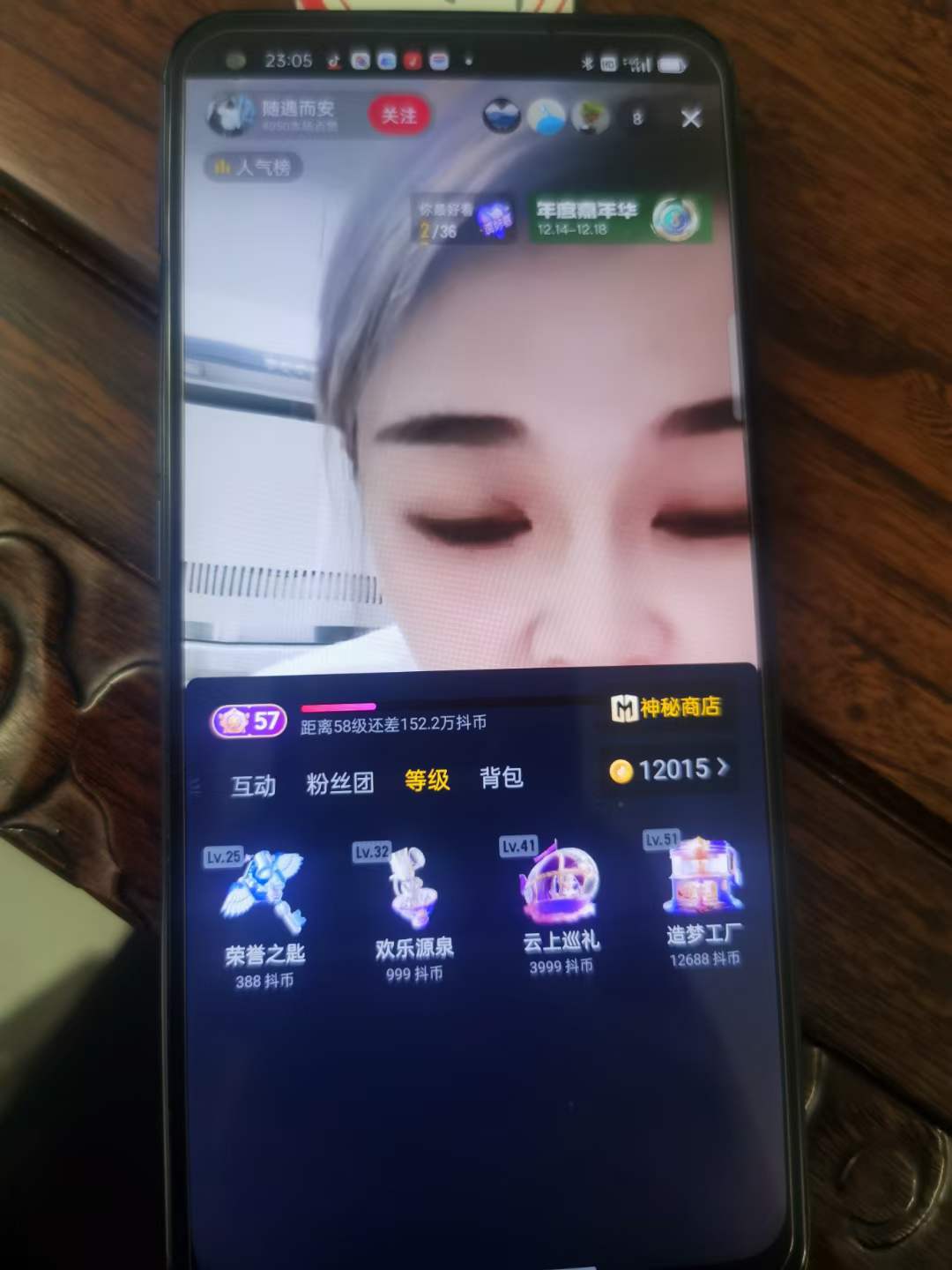Open the level 57 badge
The image size is (952, 1270).
click(x=249, y=721)
